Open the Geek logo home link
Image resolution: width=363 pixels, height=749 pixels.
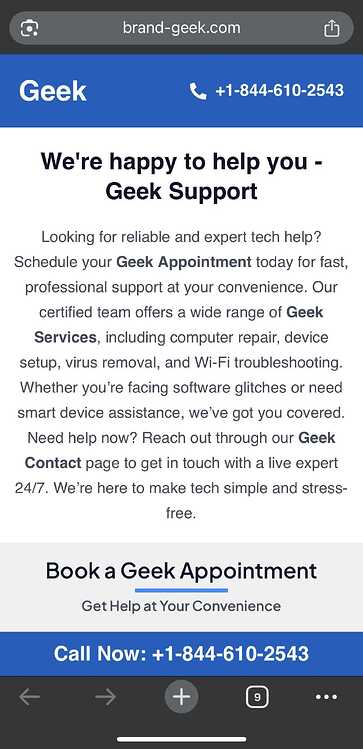tap(53, 91)
